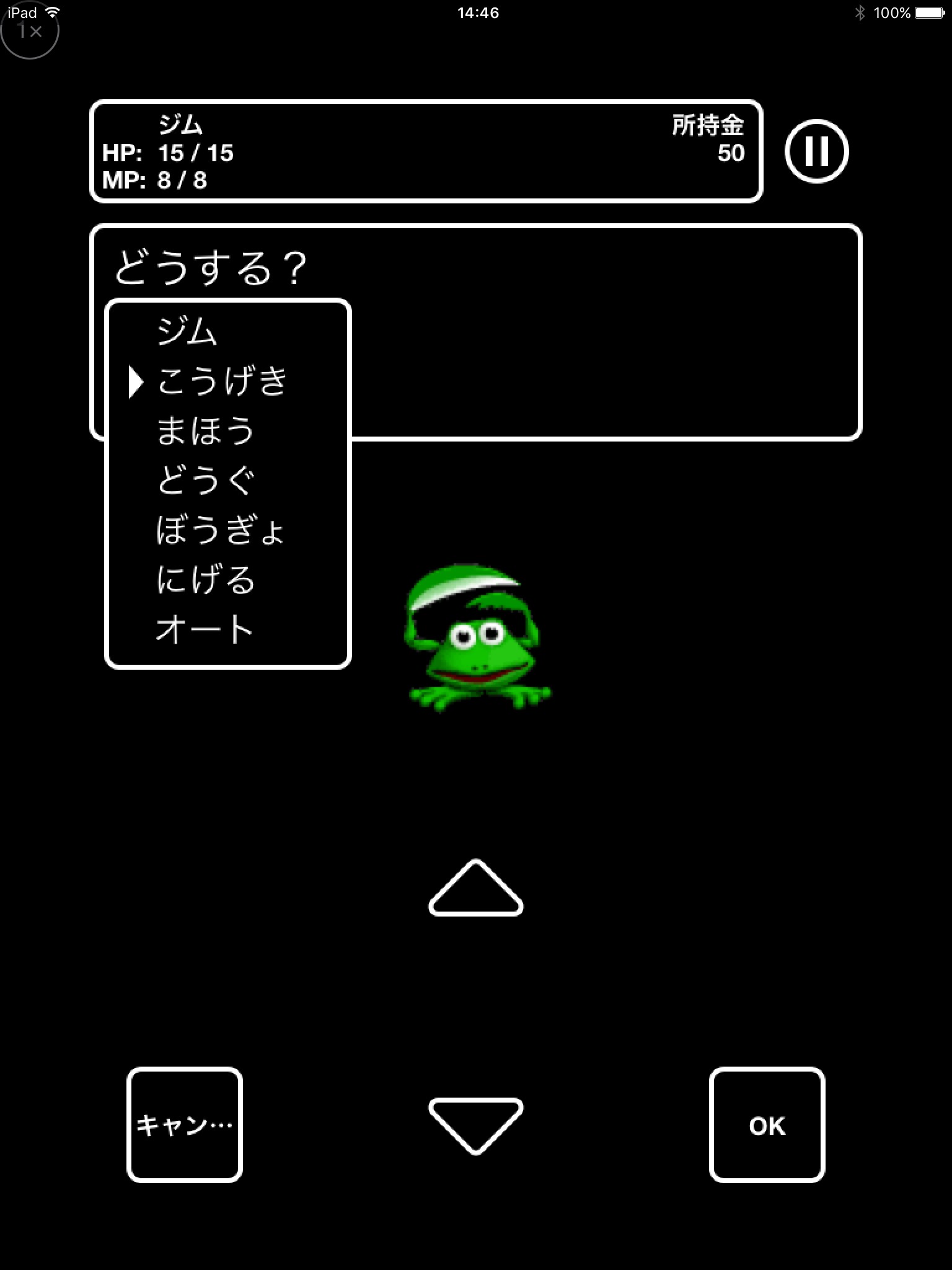Toggle the 1x scale button
Screen dimensions: 952x1270
30,30
